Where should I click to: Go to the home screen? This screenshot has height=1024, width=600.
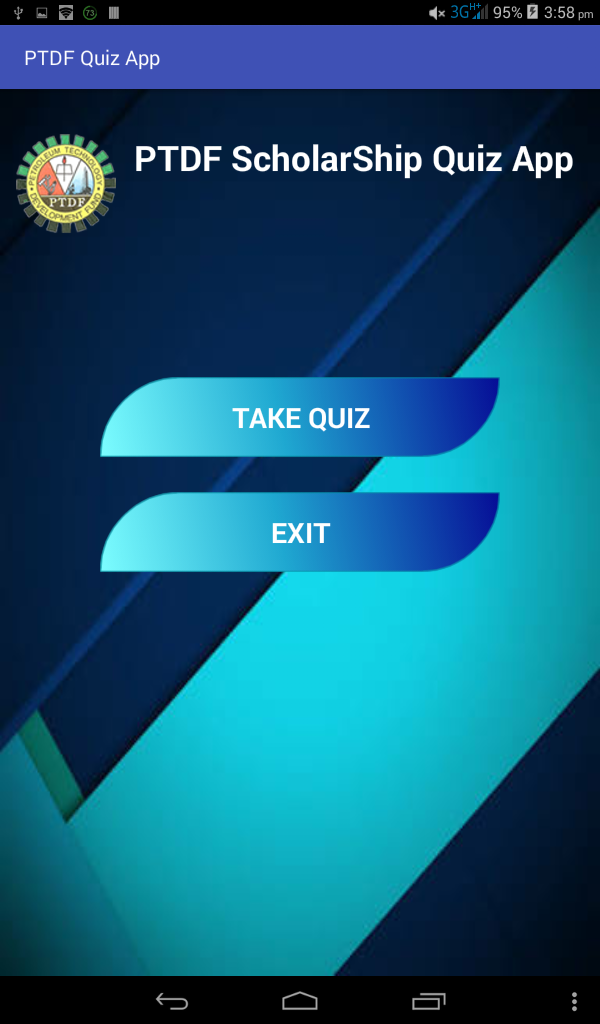(x=300, y=1000)
